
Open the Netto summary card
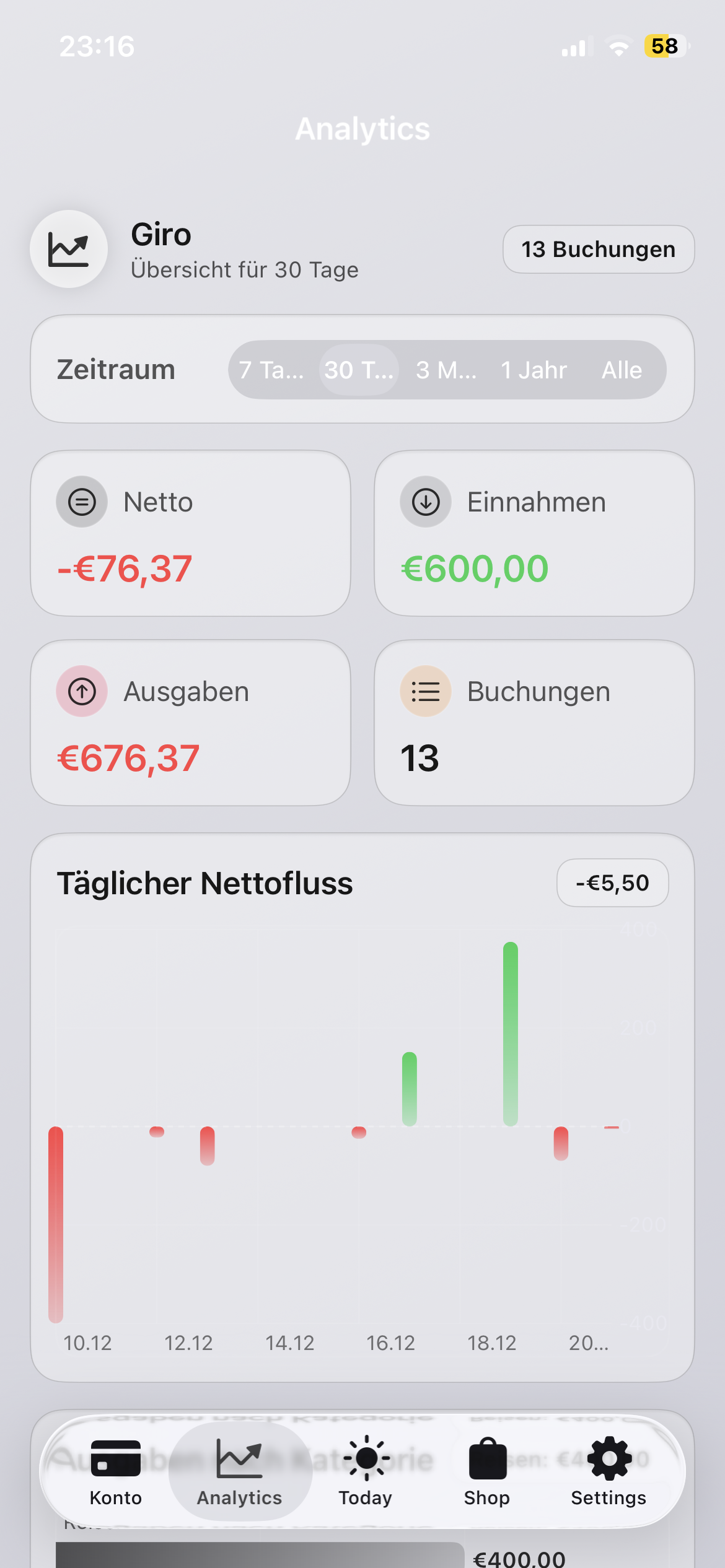pyautogui.click(x=191, y=533)
